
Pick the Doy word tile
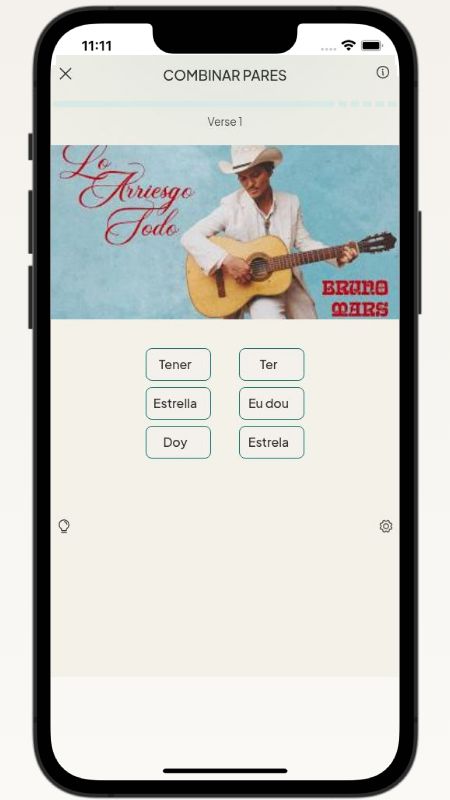pyautogui.click(x=178, y=442)
